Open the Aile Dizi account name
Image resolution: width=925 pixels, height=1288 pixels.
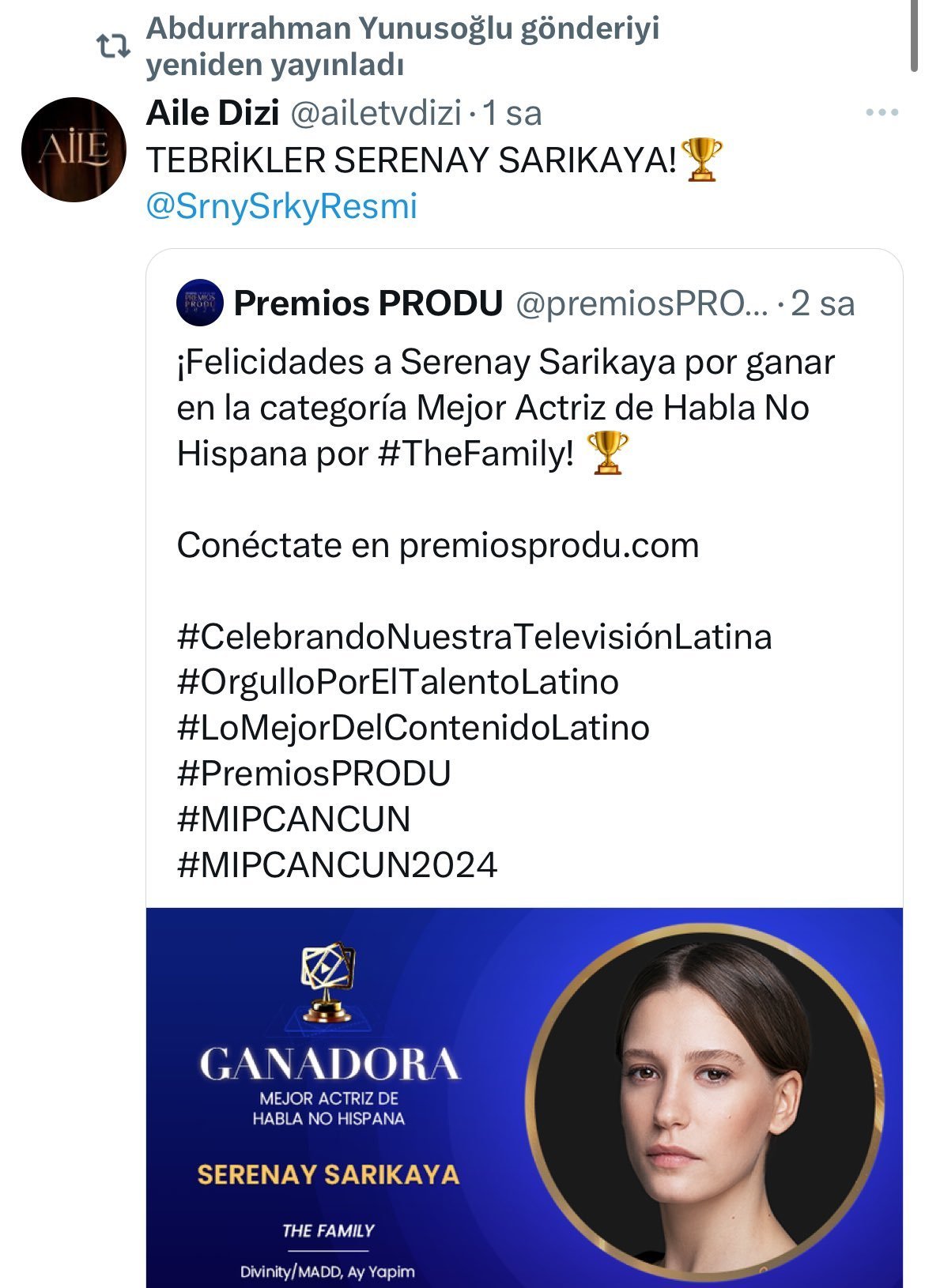click(213, 113)
